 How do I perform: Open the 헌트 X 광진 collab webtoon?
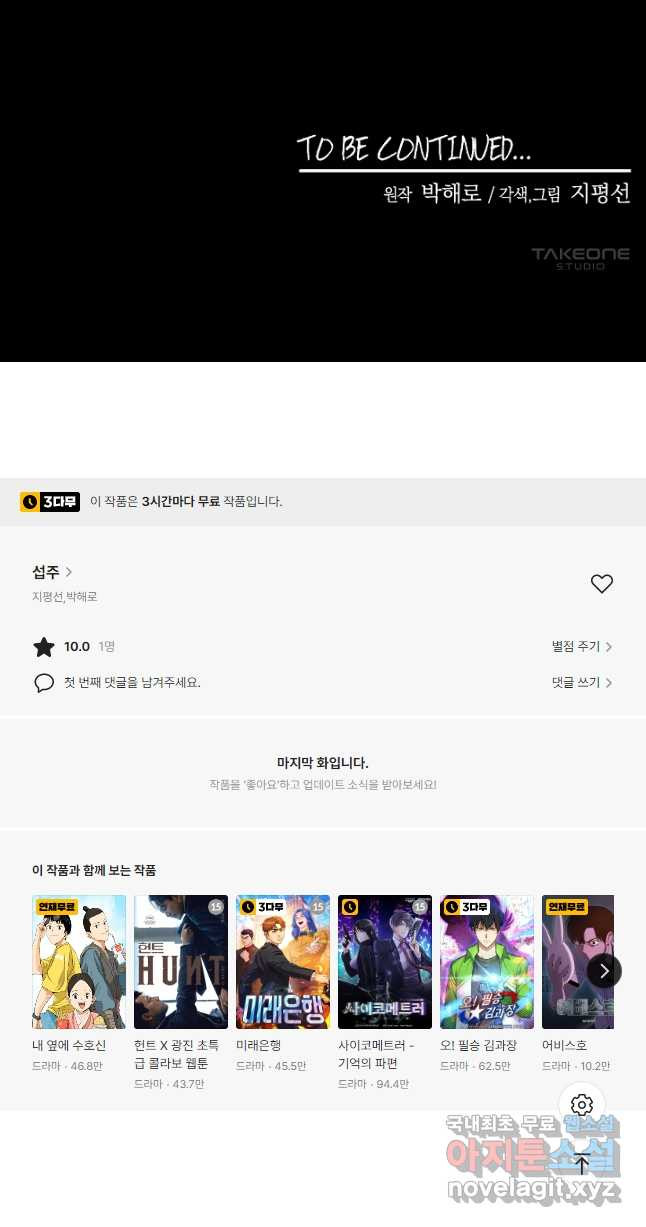coord(181,962)
